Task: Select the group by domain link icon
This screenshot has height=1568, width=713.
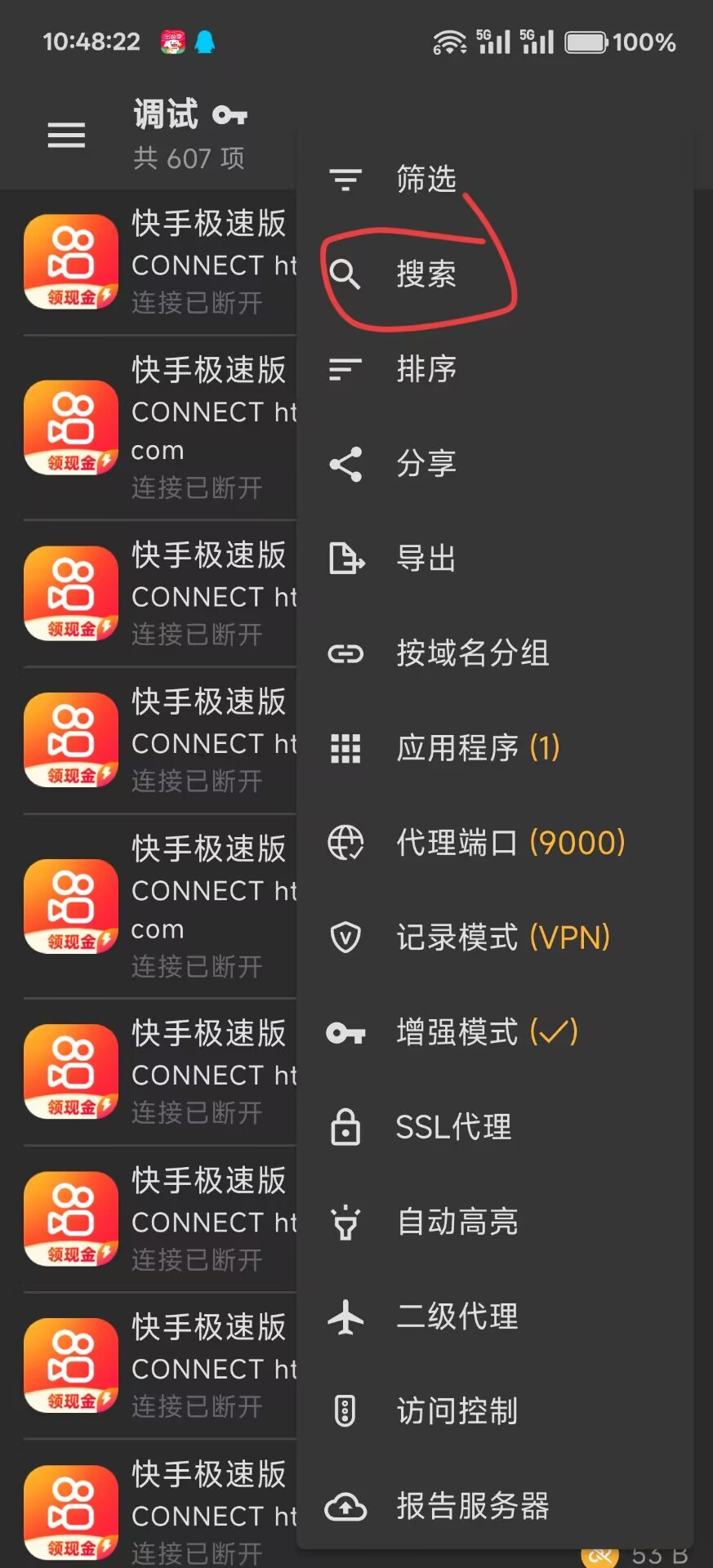Action: click(x=345, y=653)
